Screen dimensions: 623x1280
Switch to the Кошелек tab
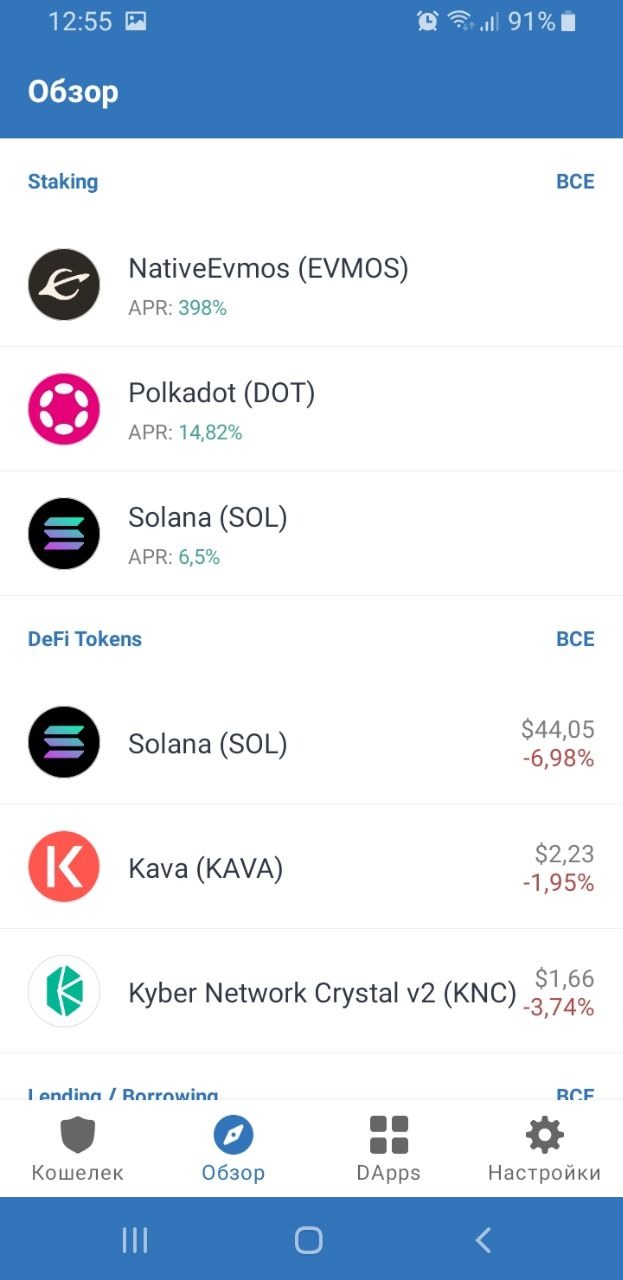[77, 1150]
